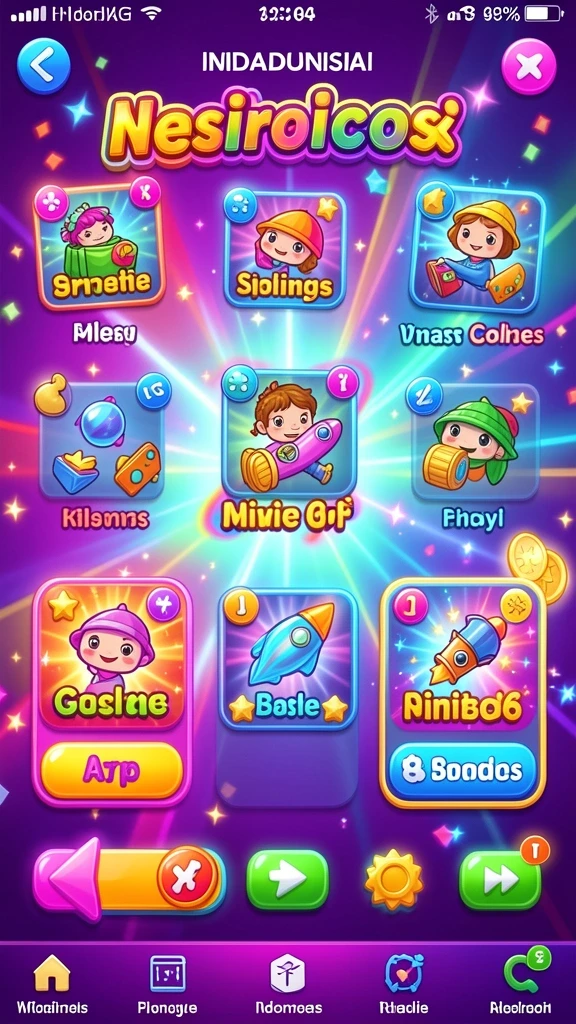
Task: Close the screen with the pink X
Action: [529, 67]
